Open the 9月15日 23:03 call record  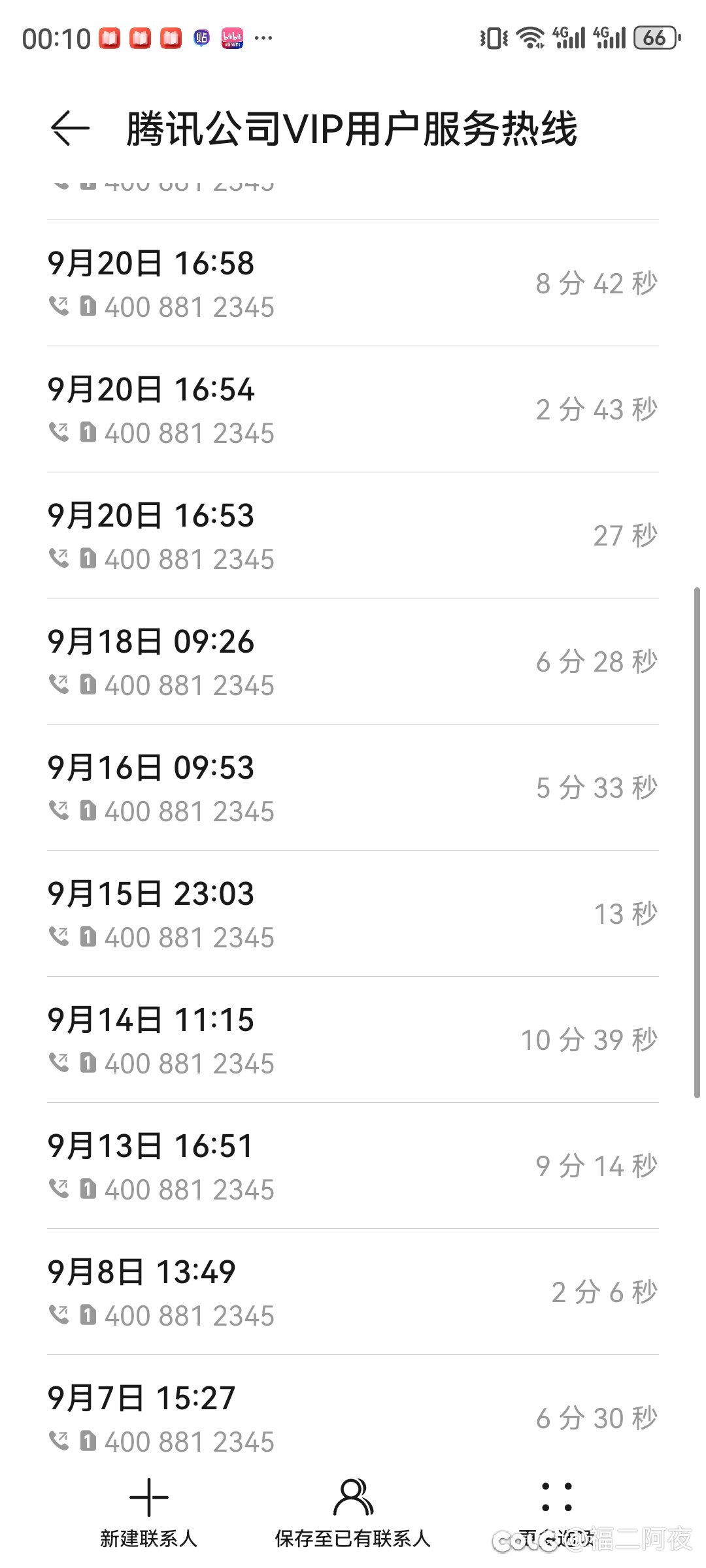click(x=353, y=914)
